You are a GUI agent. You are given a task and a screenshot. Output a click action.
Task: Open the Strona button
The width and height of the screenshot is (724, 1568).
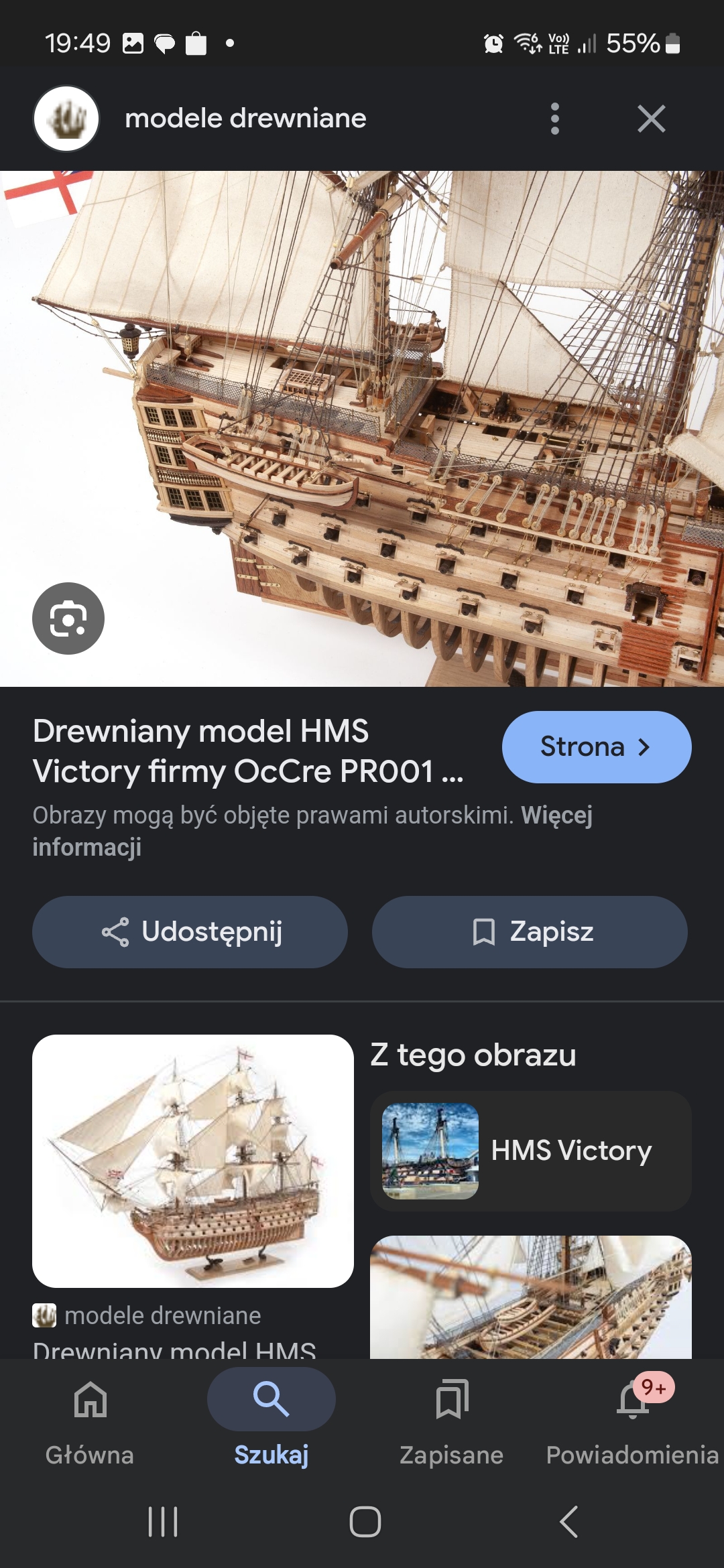point(596,746)
